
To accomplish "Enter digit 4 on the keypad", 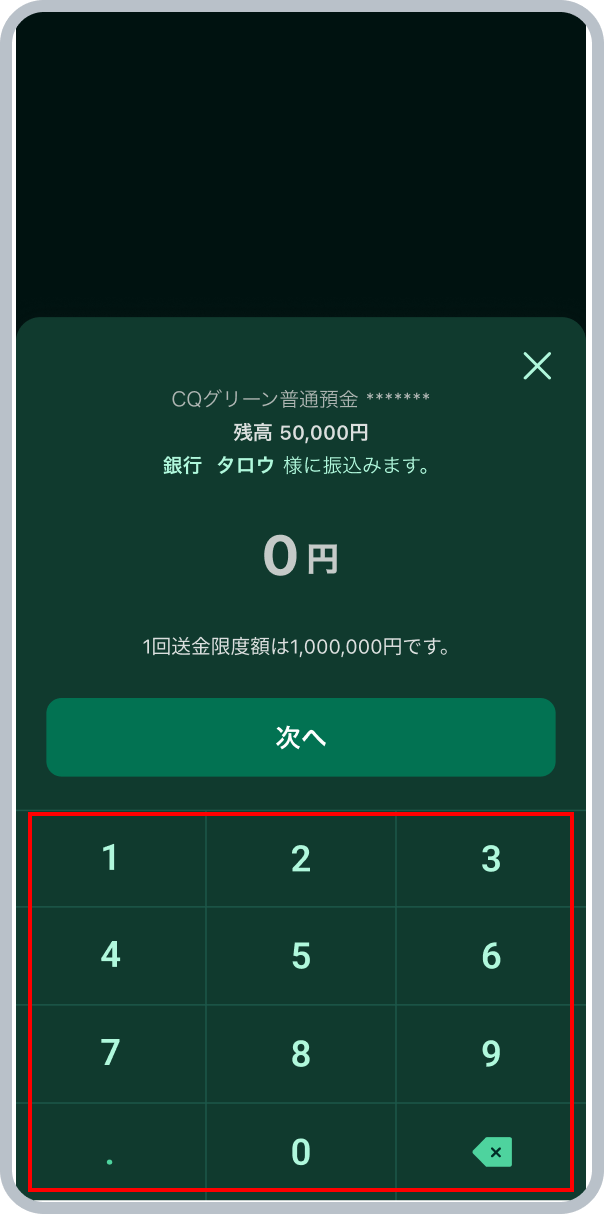I will (x=111, y=956).
